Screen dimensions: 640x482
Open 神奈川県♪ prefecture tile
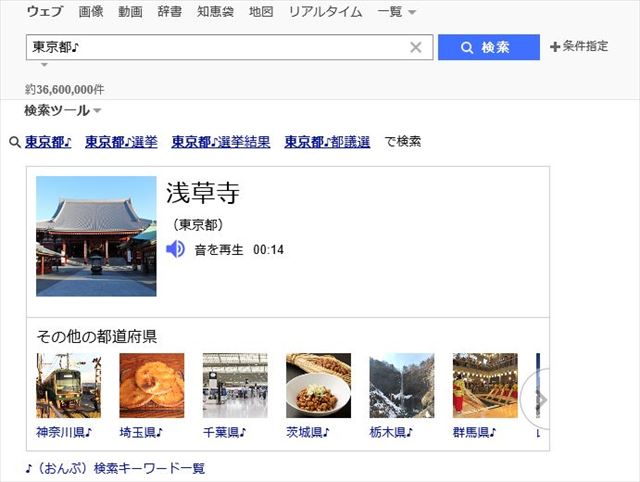(68, 394)
